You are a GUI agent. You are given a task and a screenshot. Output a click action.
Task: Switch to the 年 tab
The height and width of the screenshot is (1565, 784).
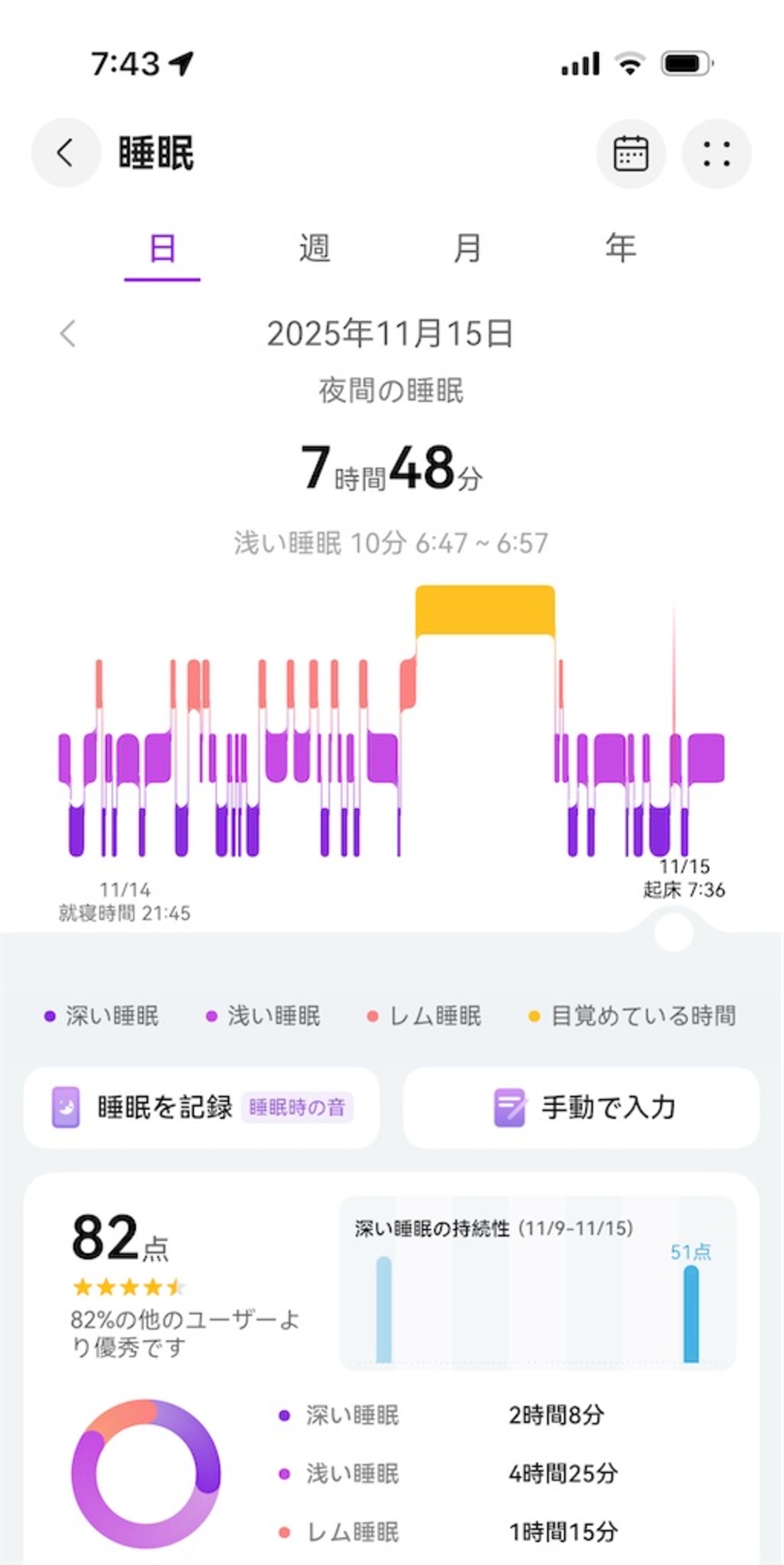pos(620,248)
